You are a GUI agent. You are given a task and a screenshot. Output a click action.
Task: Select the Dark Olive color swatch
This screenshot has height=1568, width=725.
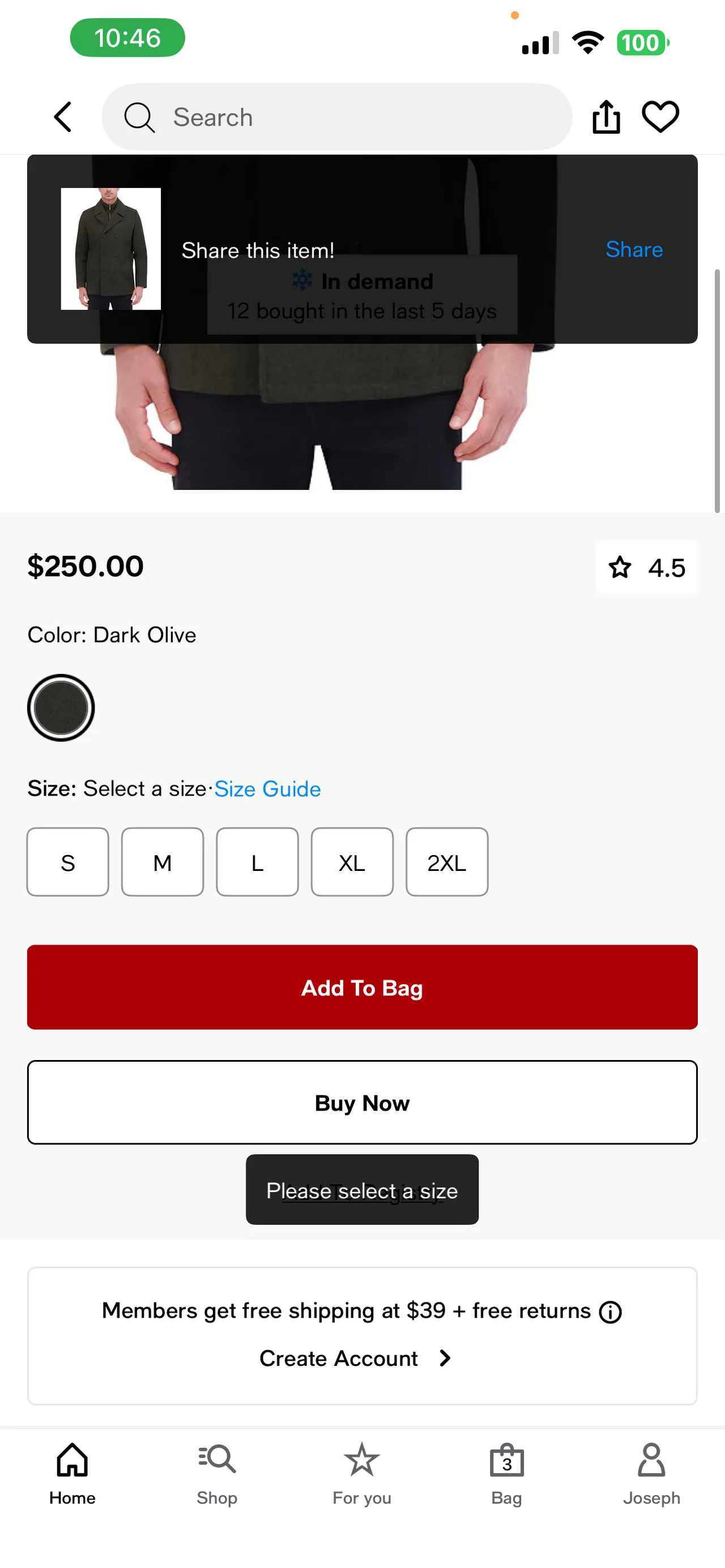[61, 708]
